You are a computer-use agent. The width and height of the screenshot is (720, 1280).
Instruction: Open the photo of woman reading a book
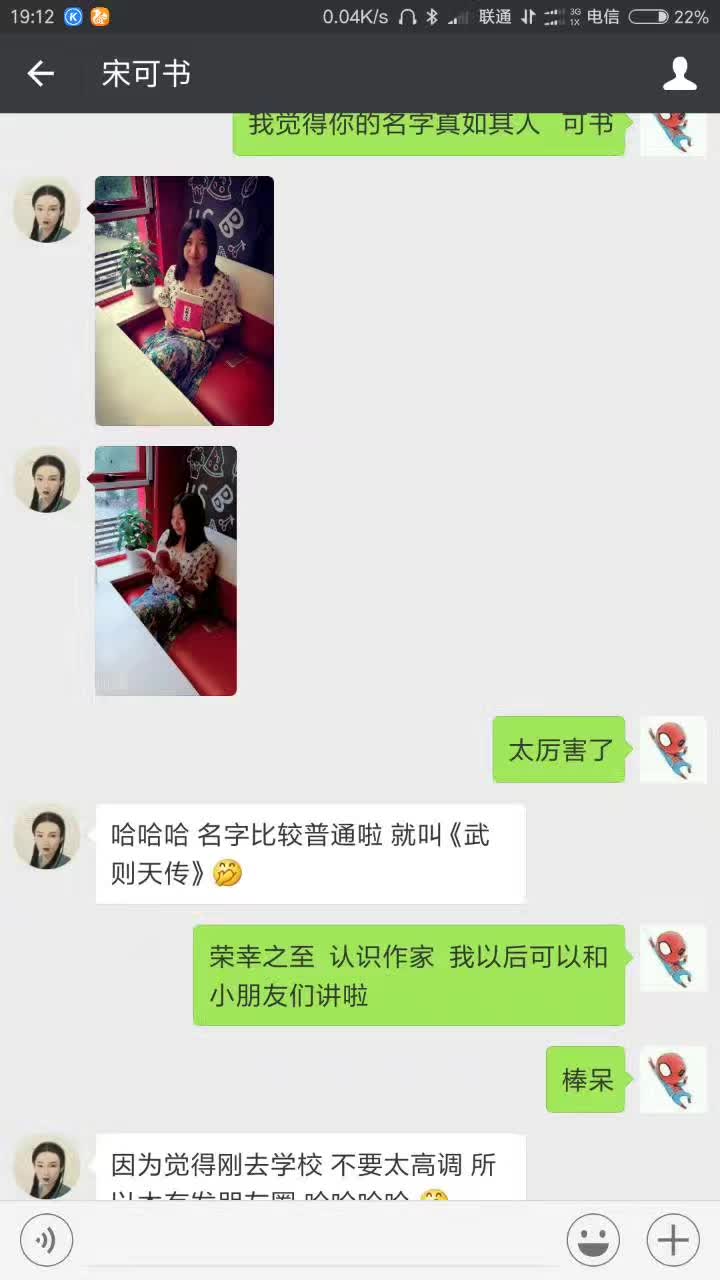tap(166, 570)
